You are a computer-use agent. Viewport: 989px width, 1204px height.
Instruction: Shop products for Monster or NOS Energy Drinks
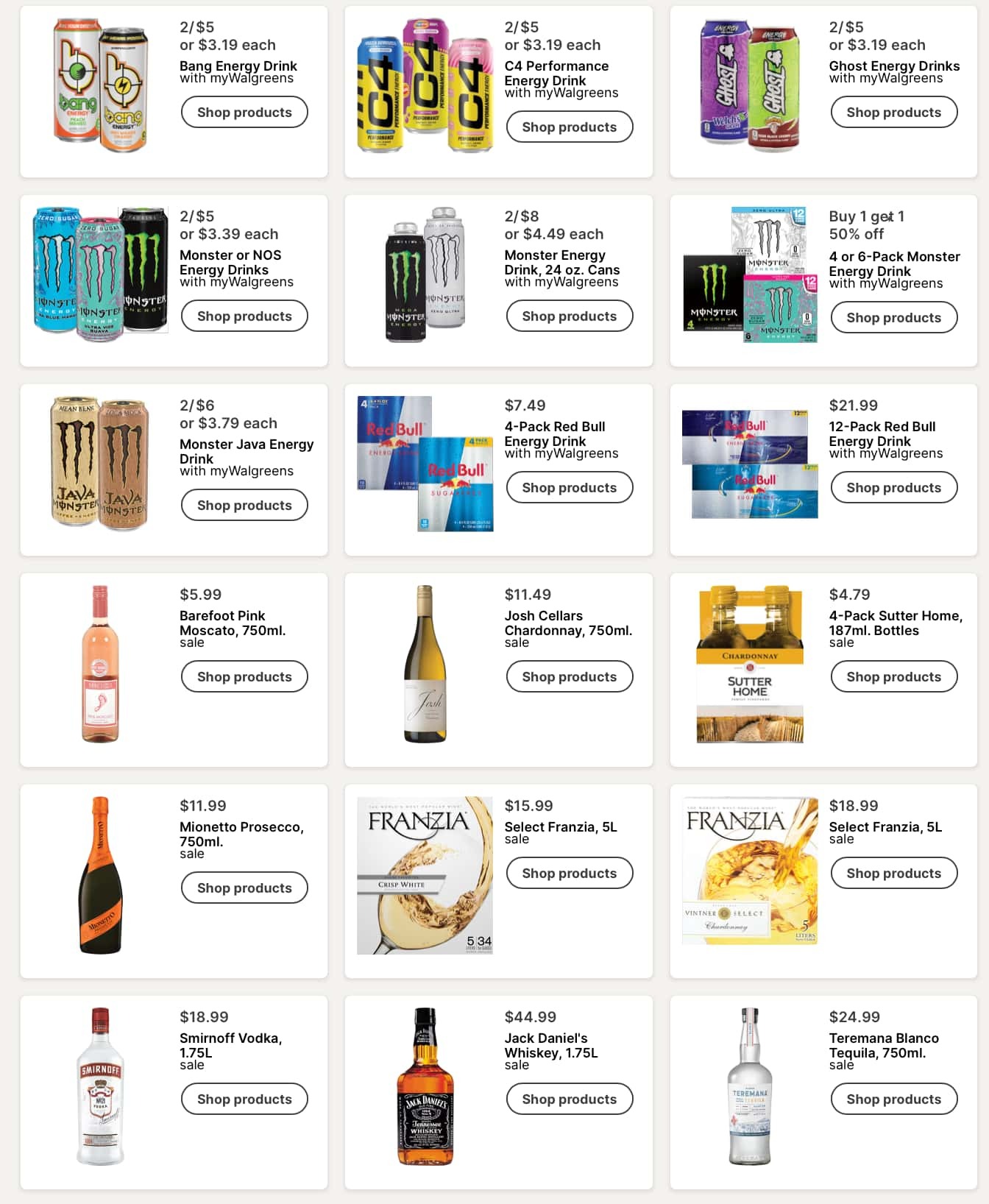click(x=244, y=316)
